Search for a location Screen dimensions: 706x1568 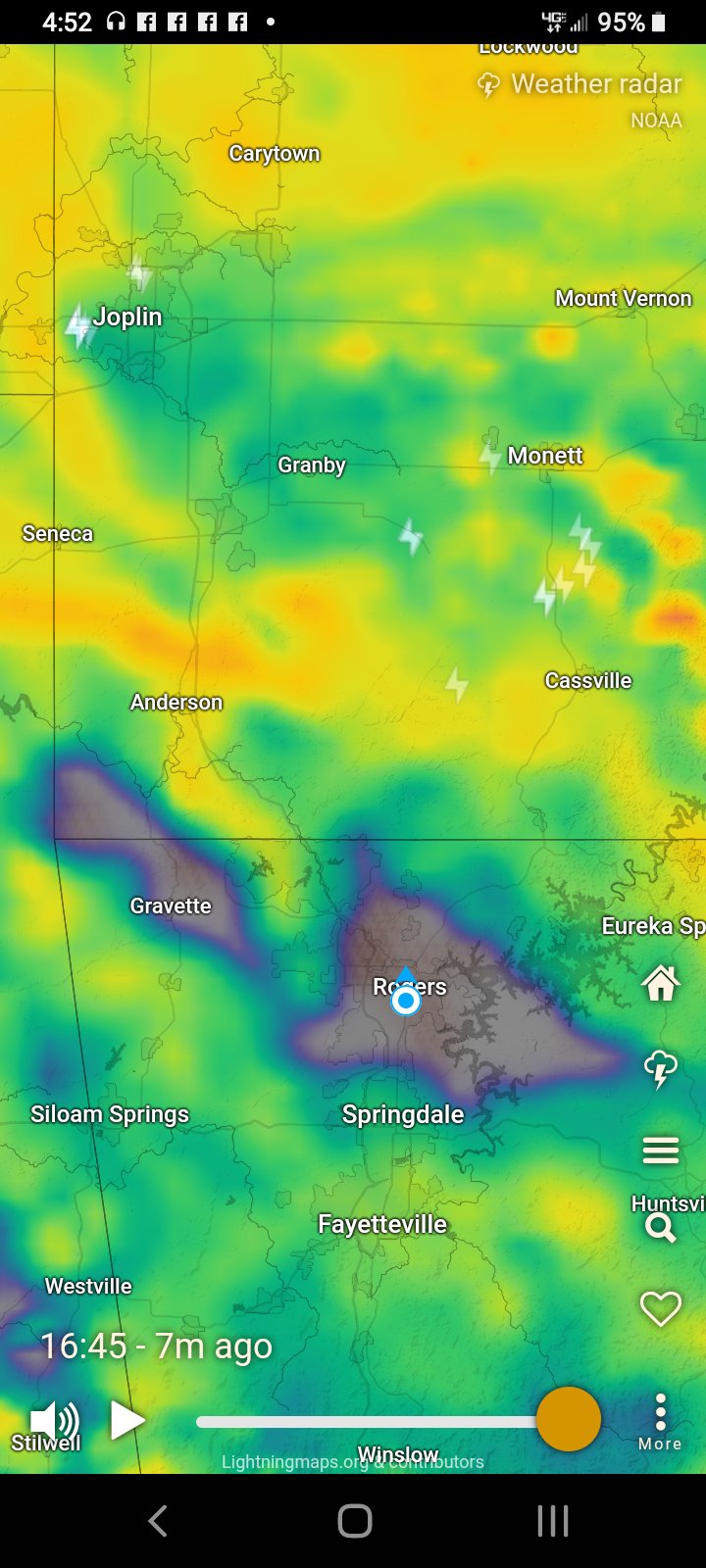[661, 1227]
